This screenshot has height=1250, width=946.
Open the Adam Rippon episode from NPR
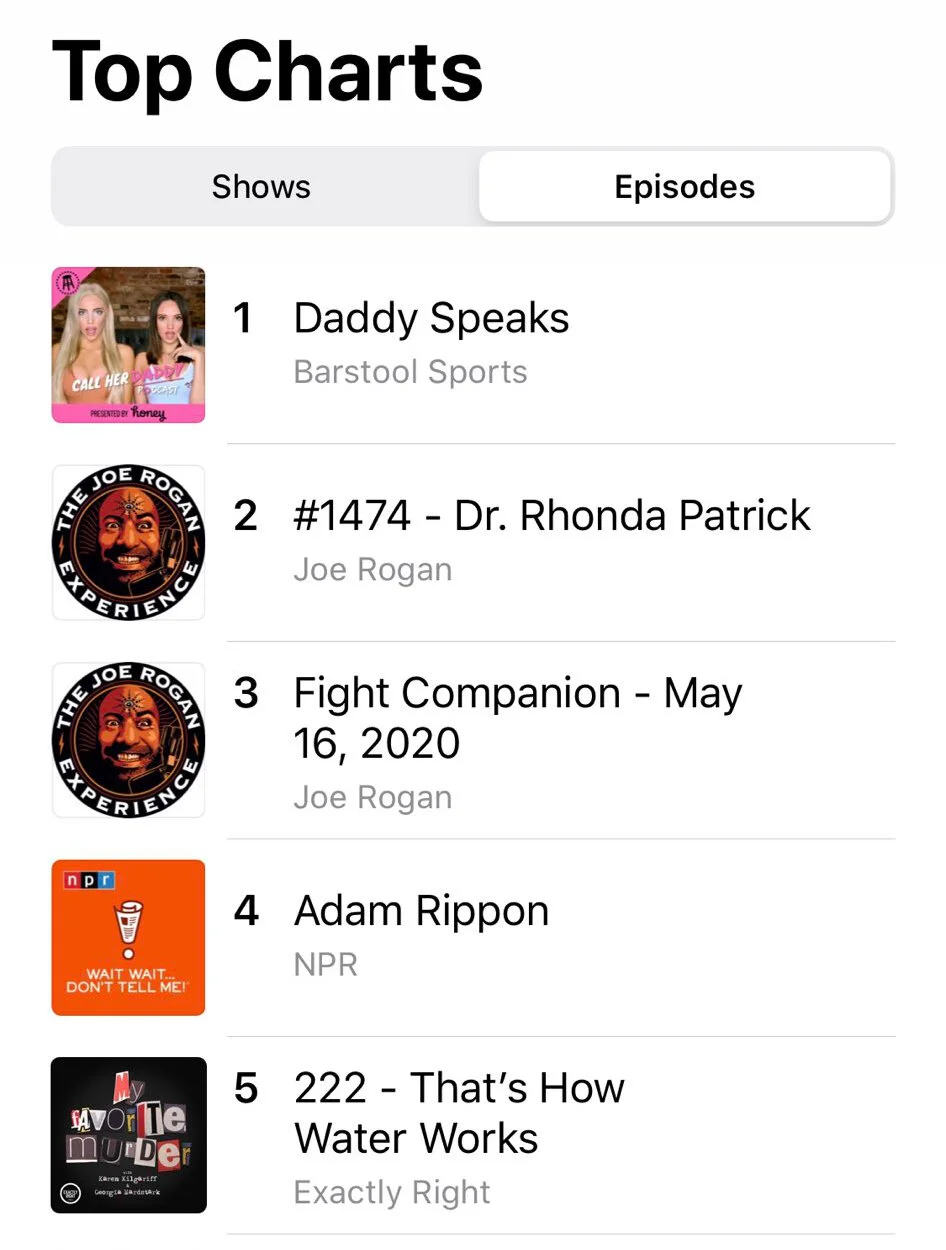421,912
